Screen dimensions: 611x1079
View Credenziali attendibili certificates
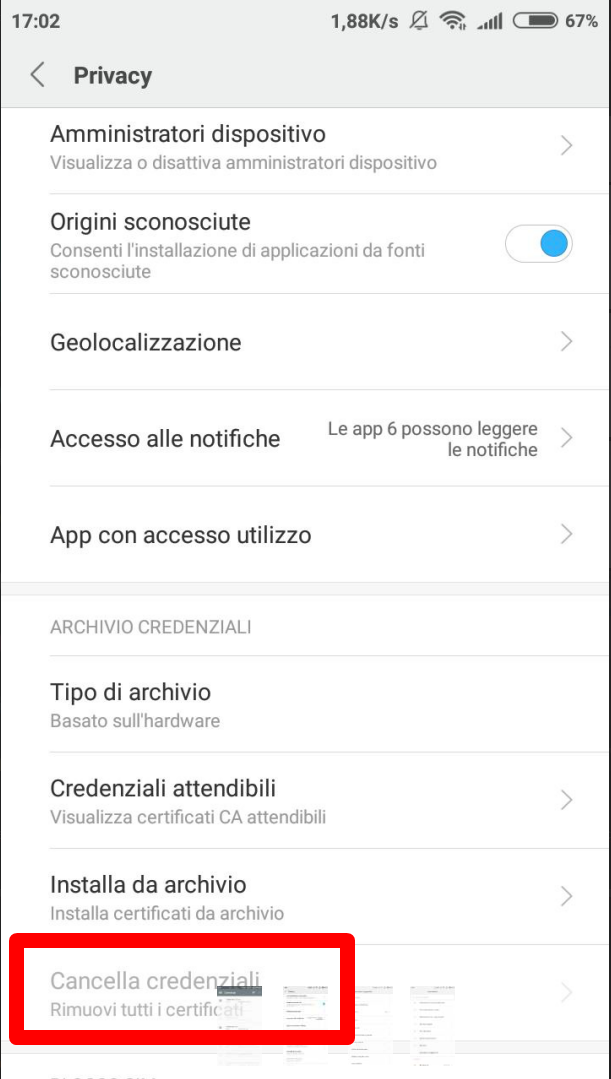(305, 801)
